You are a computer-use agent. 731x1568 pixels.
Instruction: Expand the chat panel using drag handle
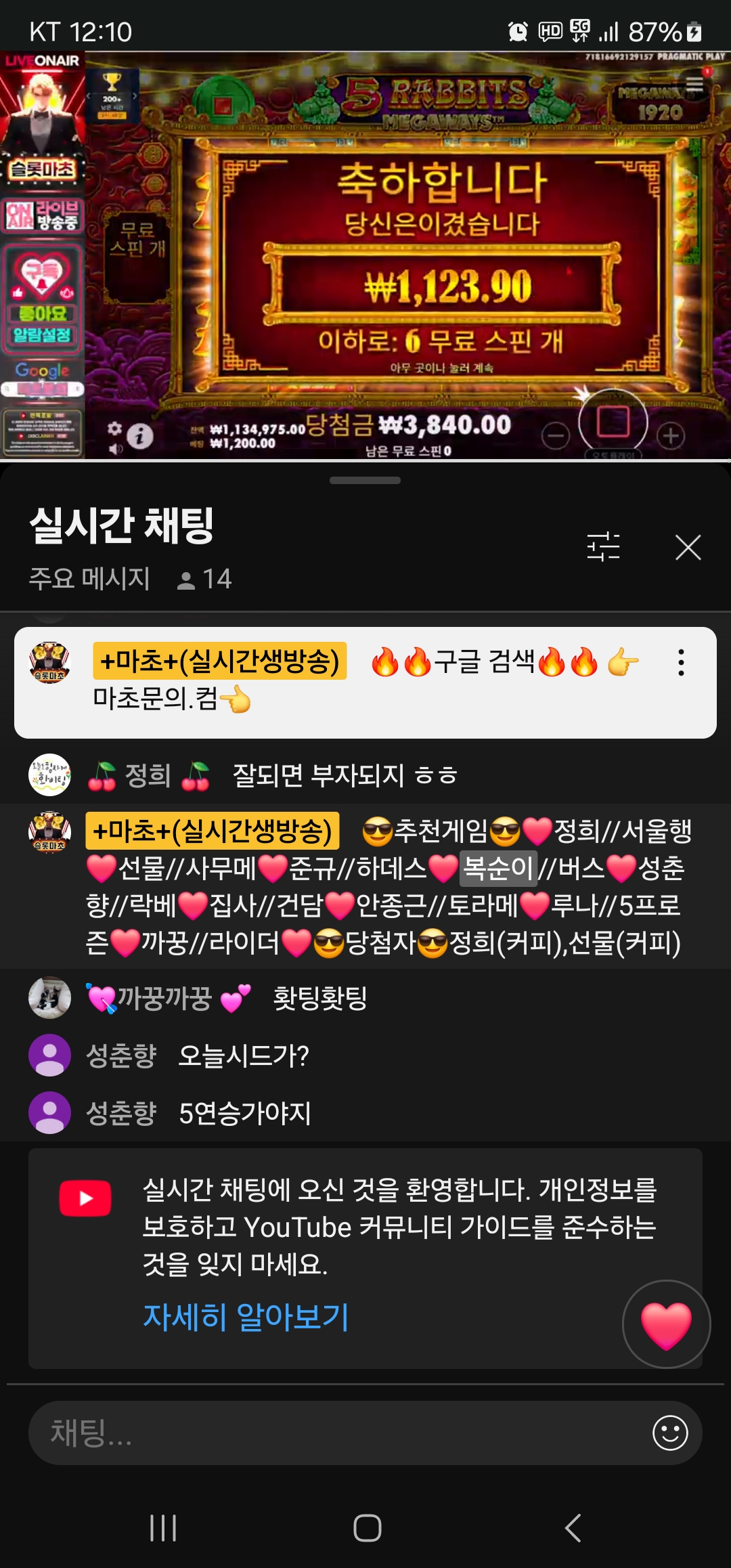tap(365, 481)
